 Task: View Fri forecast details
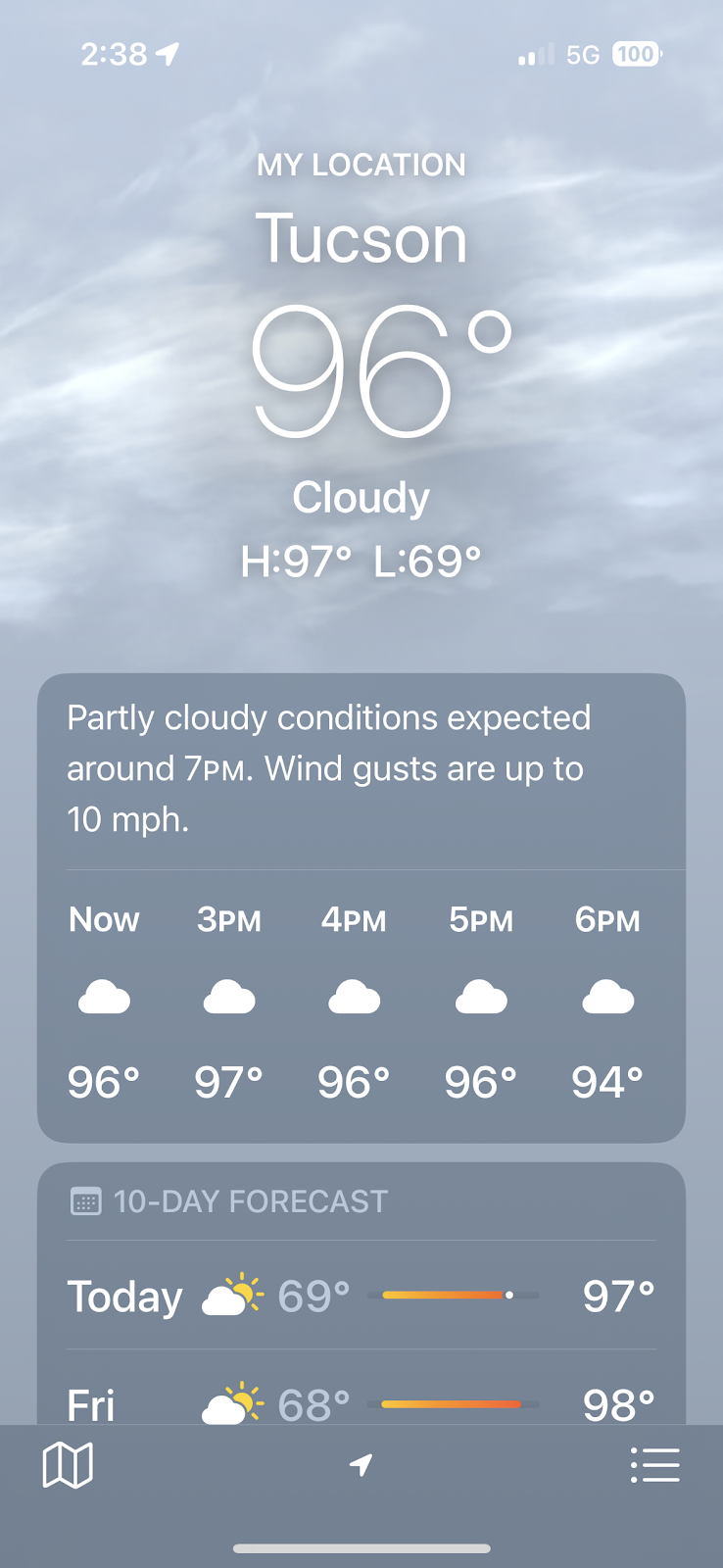coord(361,1401)
